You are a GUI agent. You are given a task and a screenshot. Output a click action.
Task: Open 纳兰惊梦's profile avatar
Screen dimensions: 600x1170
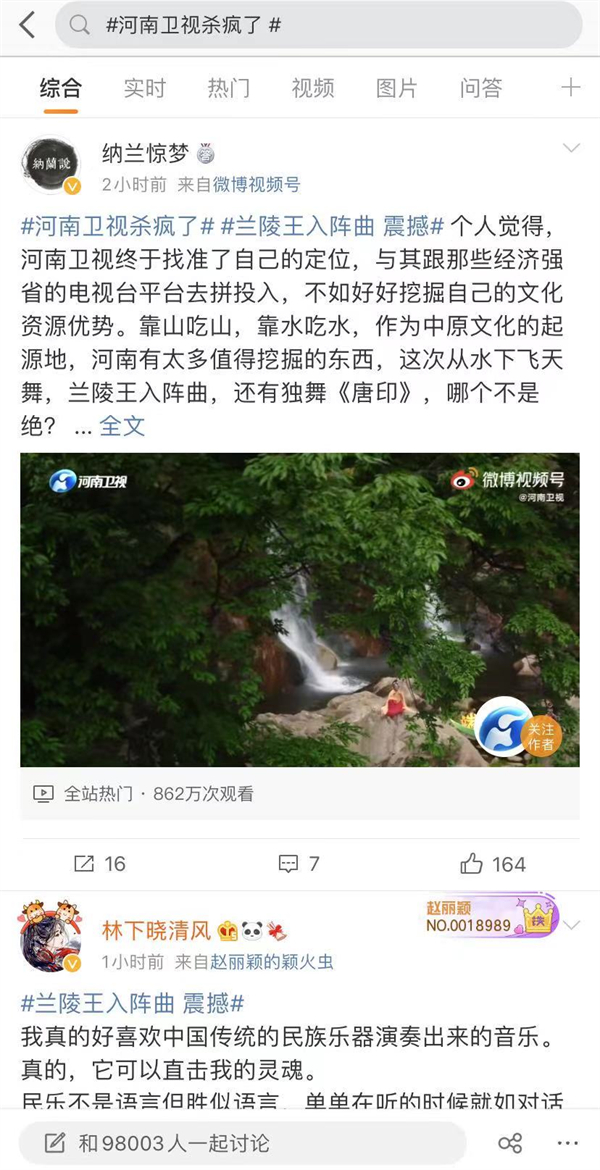click(51, 166)
